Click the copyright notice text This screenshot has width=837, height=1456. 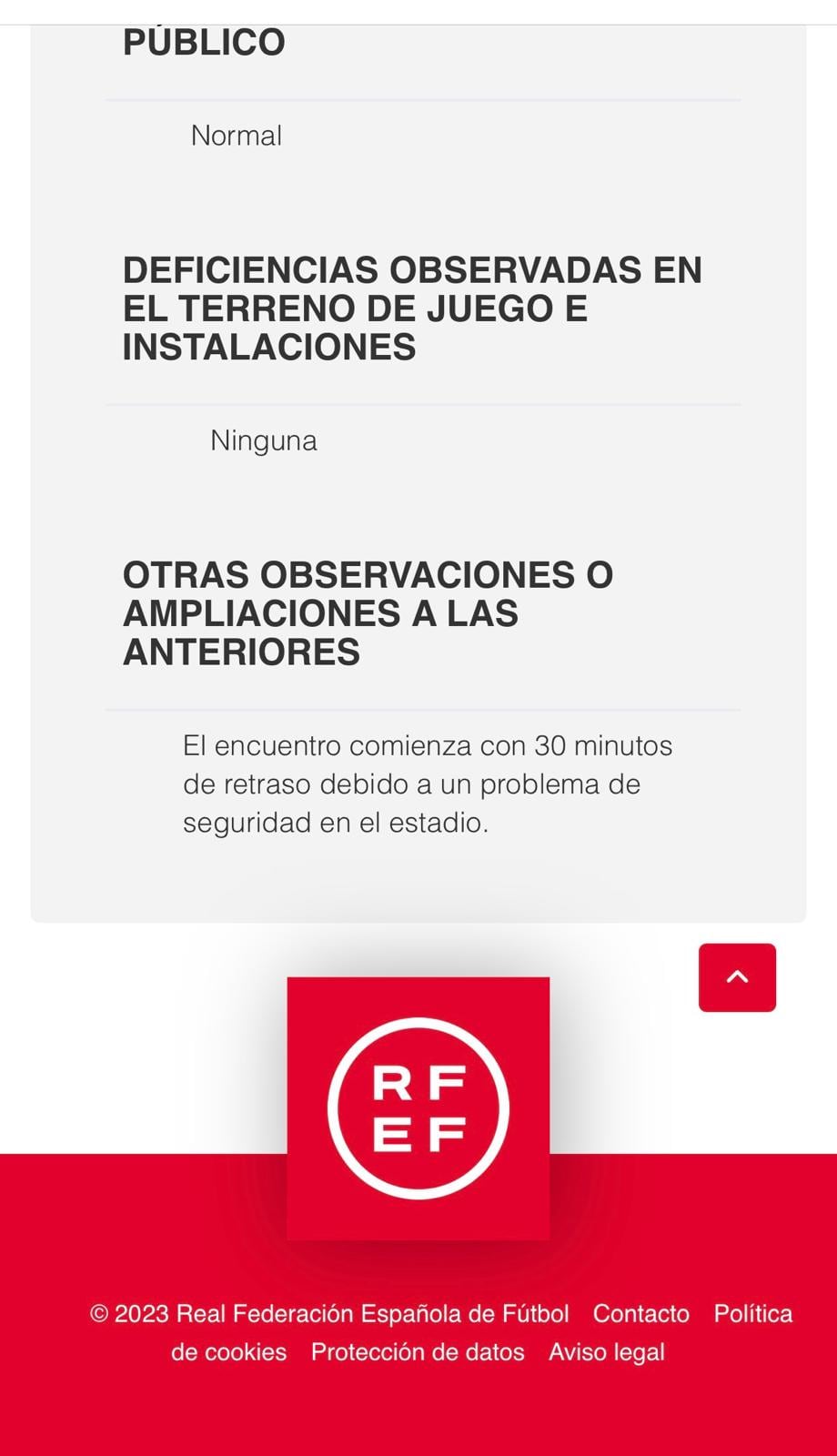coord(328,1314)
